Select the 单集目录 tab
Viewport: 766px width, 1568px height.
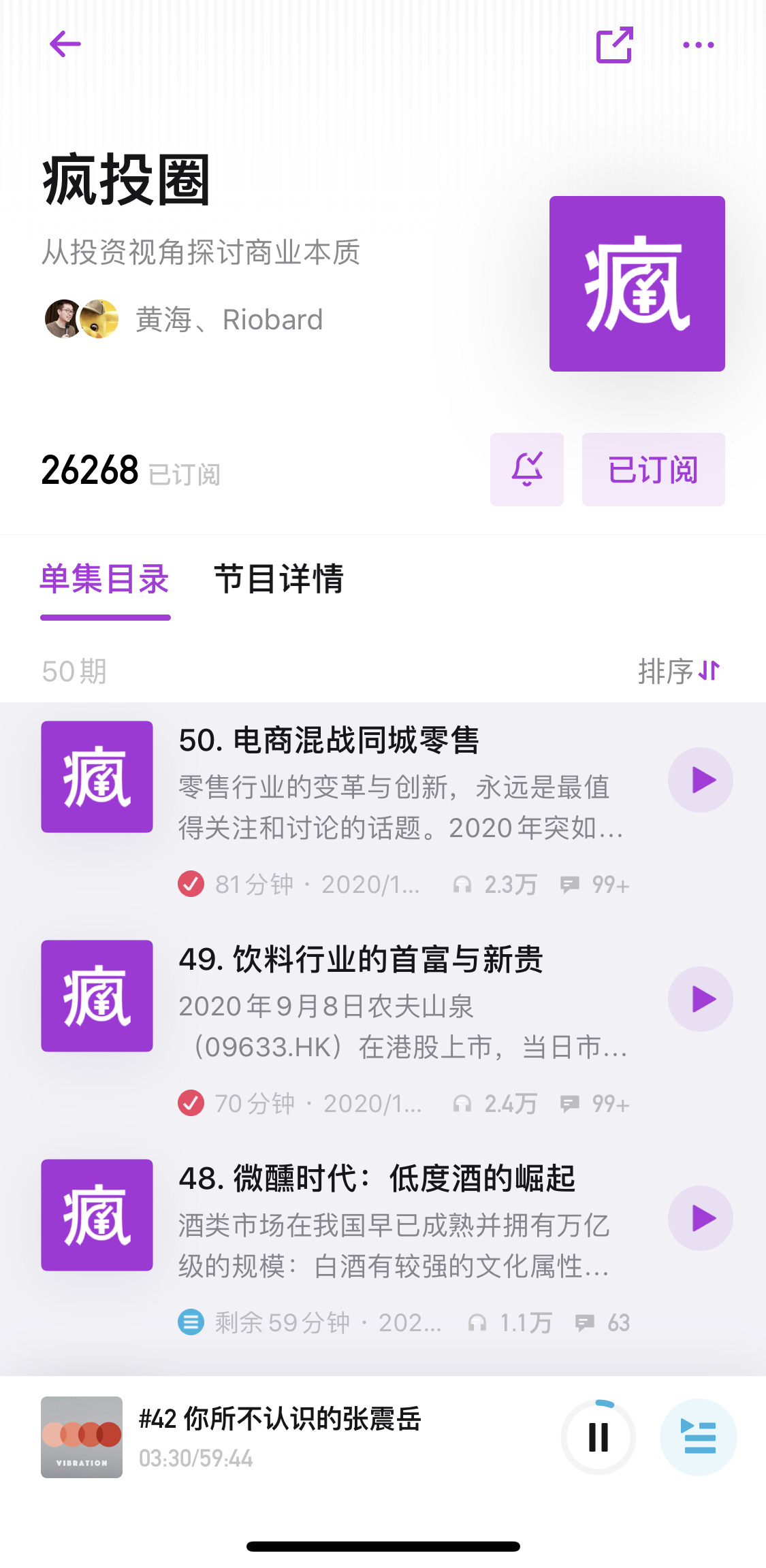coord(105,580)
